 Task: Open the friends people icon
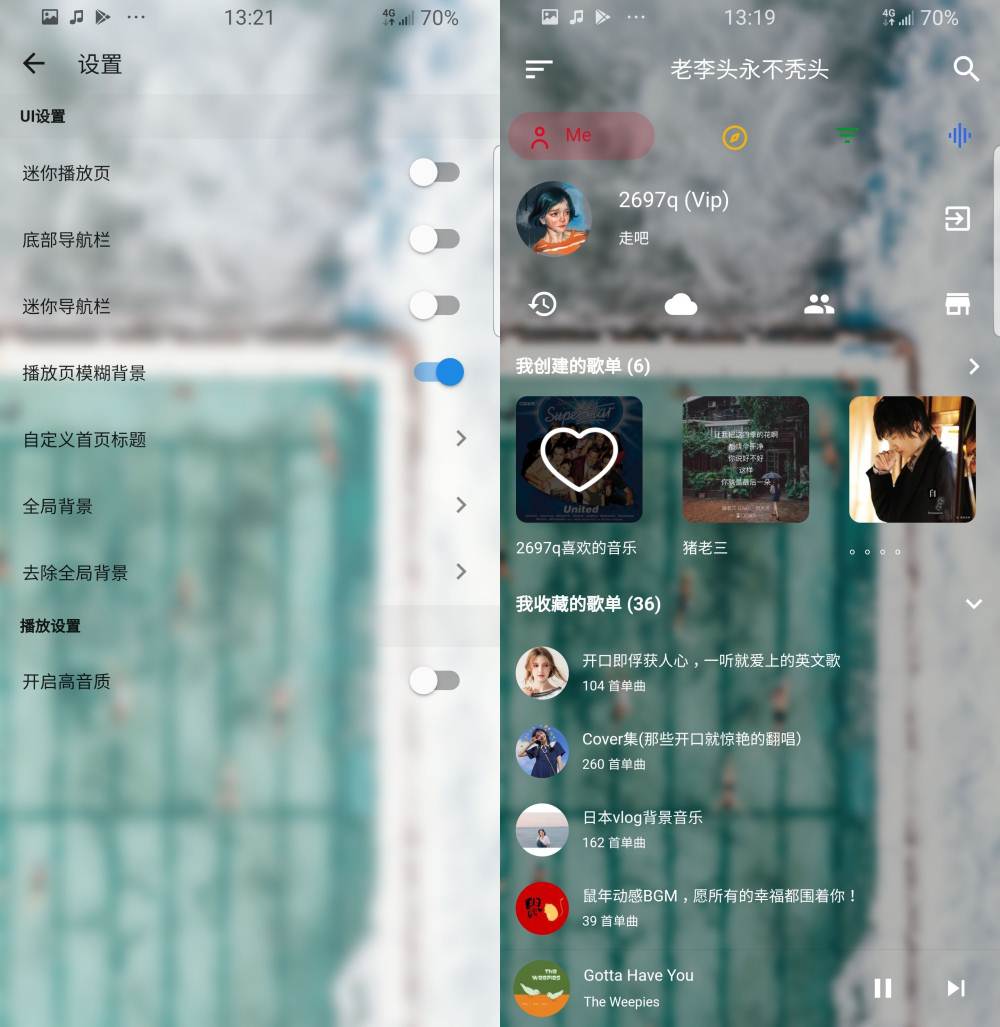[x=819, y=304]
